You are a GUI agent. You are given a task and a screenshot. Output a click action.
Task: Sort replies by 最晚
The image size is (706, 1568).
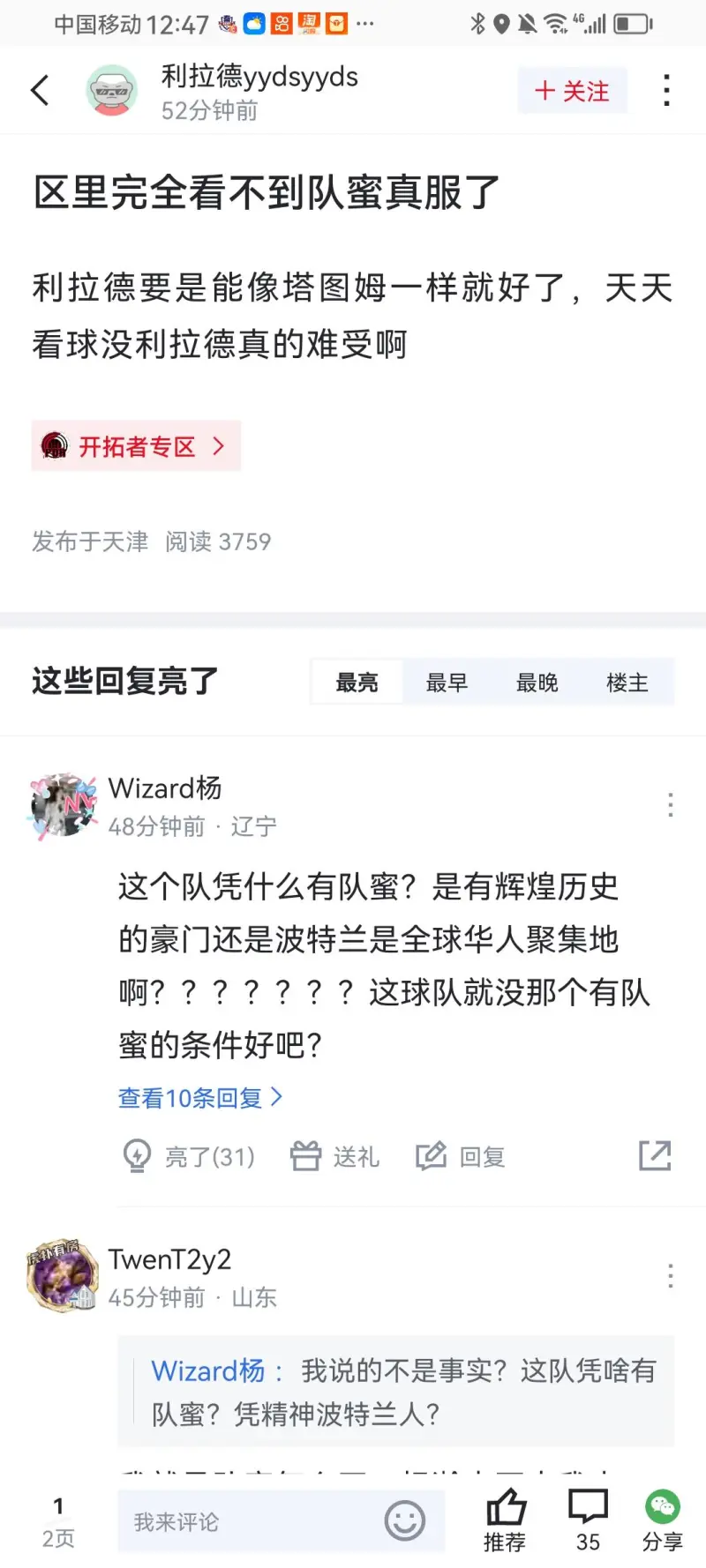coord(537,683)
